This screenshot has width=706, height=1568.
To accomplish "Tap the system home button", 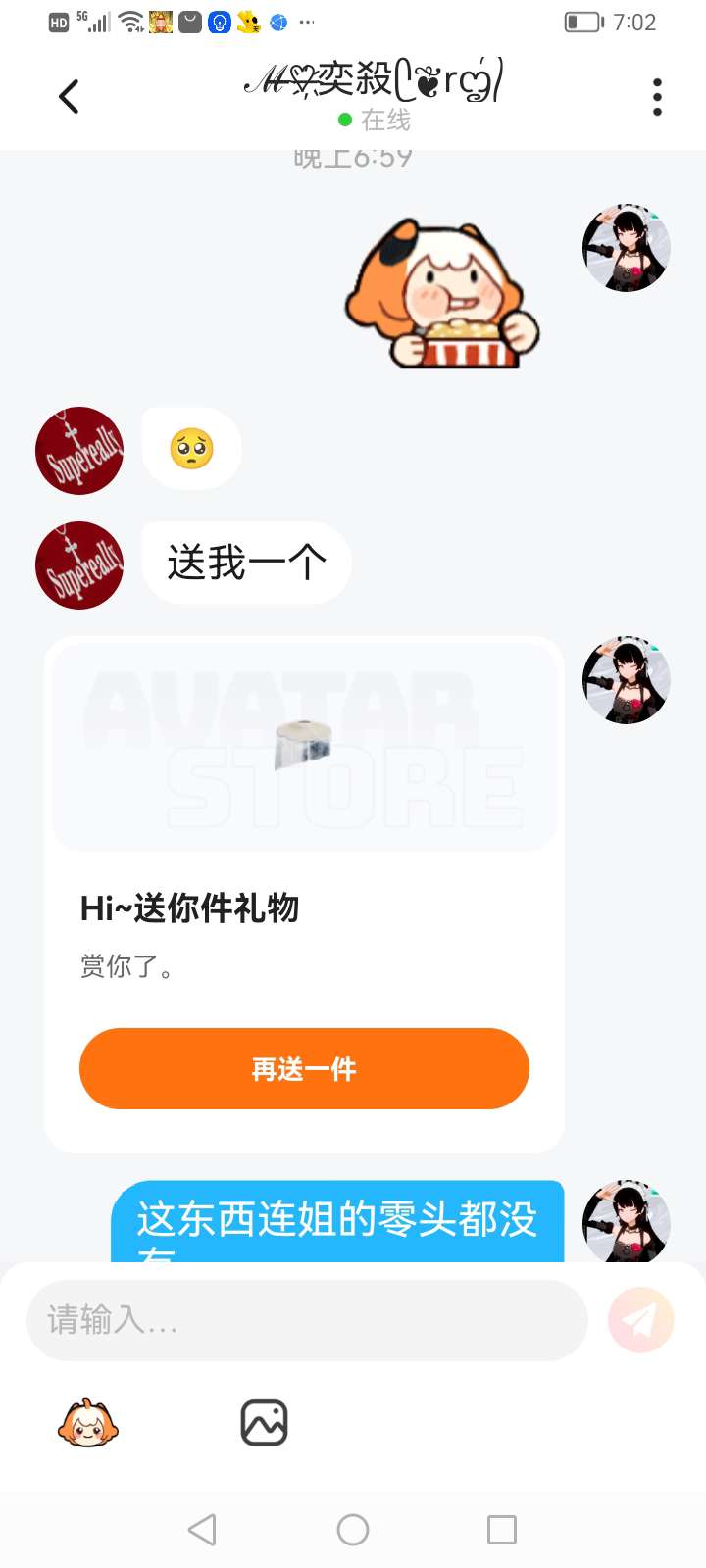I will click(353, 1530).
